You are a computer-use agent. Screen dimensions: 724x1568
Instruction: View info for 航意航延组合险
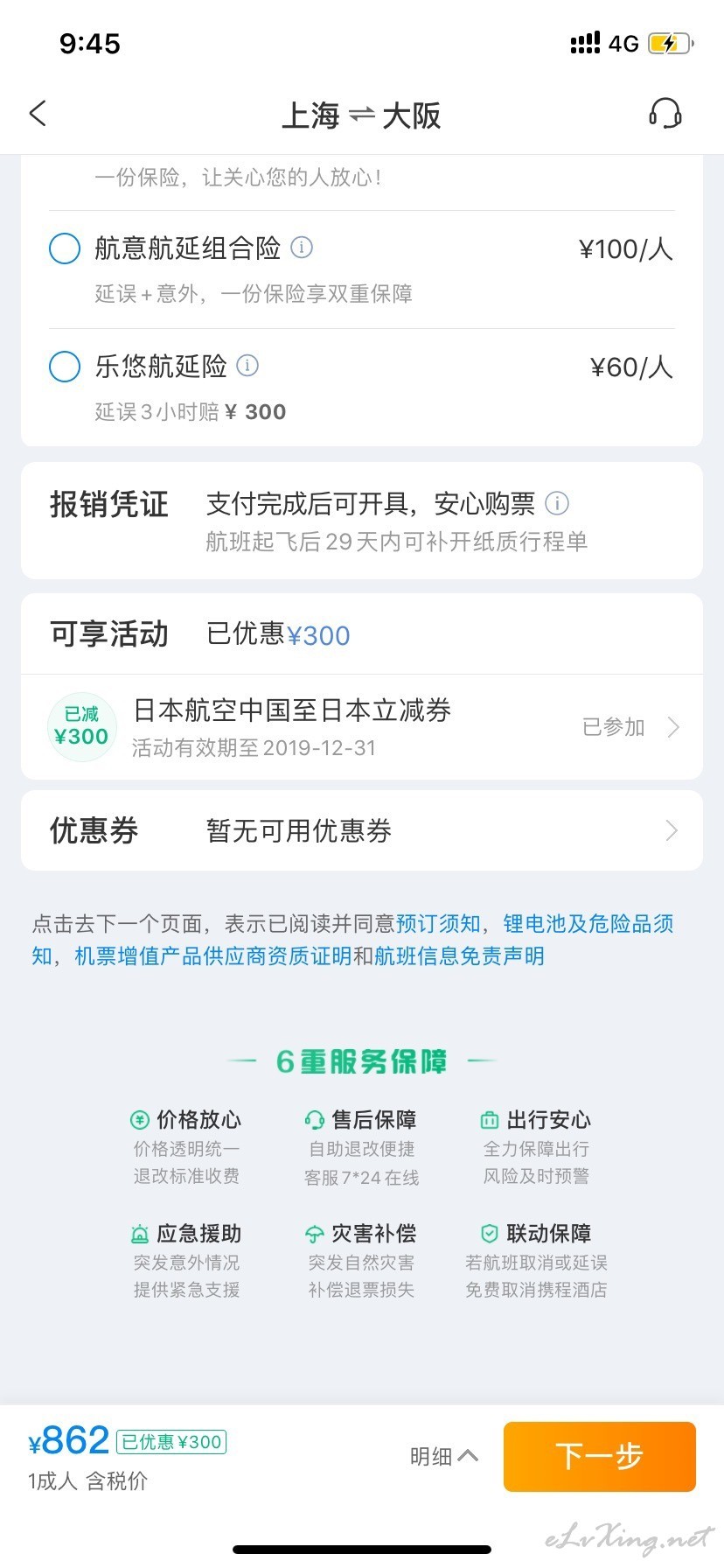pyautogui.click(x=302, y=248)
